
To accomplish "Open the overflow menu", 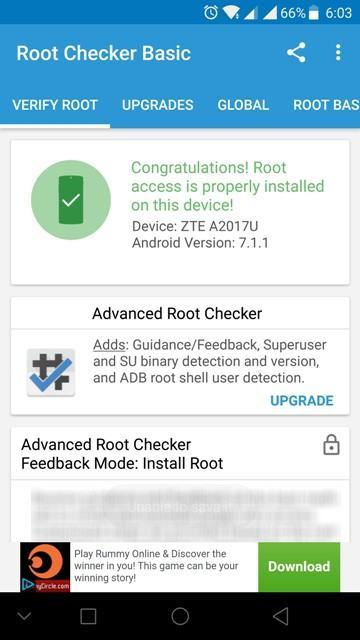I will tap(338, 53).
